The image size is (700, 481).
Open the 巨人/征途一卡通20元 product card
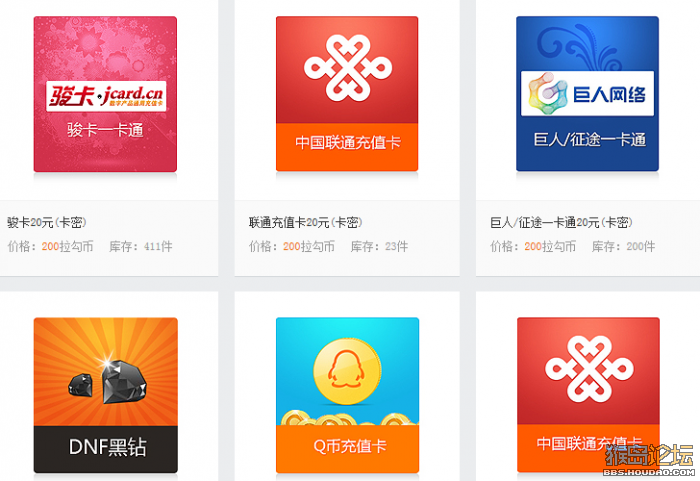click(x=587, y=93)
